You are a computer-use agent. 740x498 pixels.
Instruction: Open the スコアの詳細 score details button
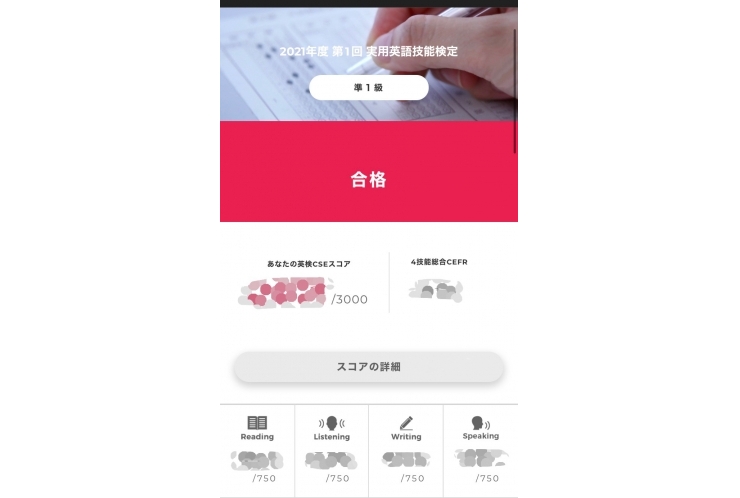(x=368, y=367)
